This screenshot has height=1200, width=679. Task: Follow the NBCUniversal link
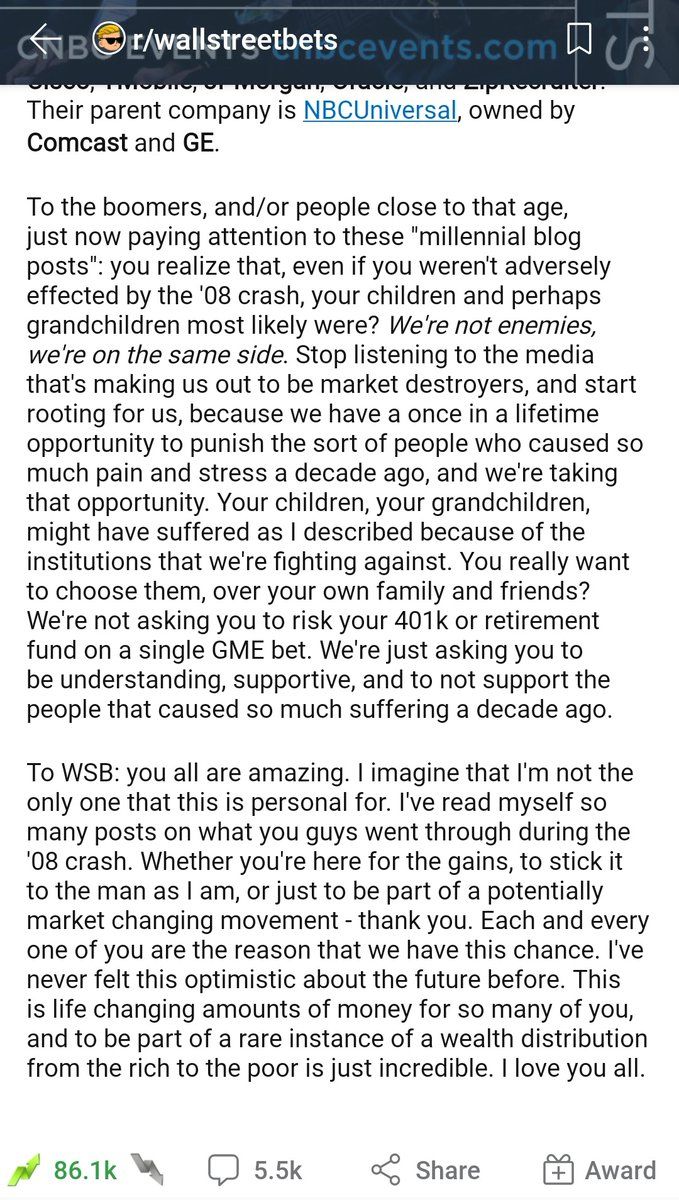point(379,110)
